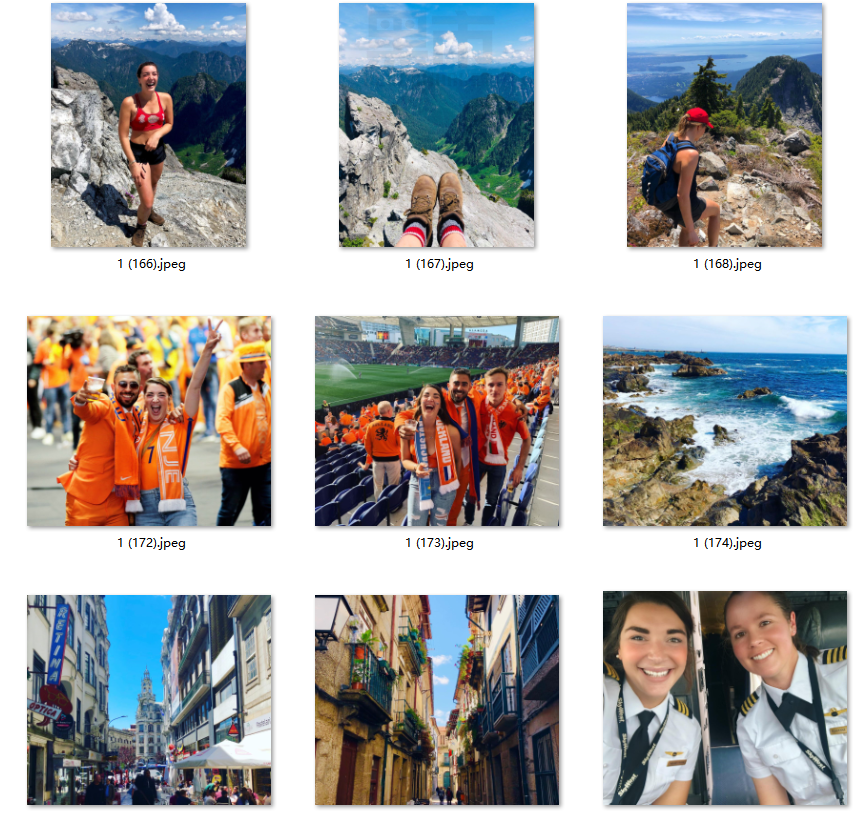Open image 1 (166).jpeg

(x=148, y=125)
